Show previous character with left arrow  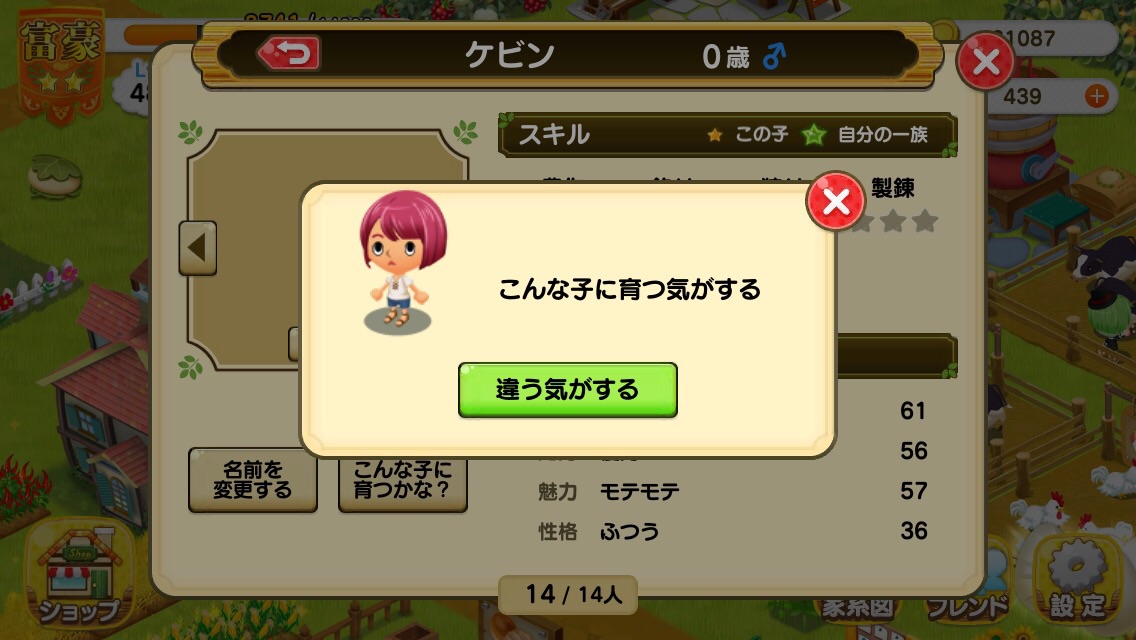197,248
